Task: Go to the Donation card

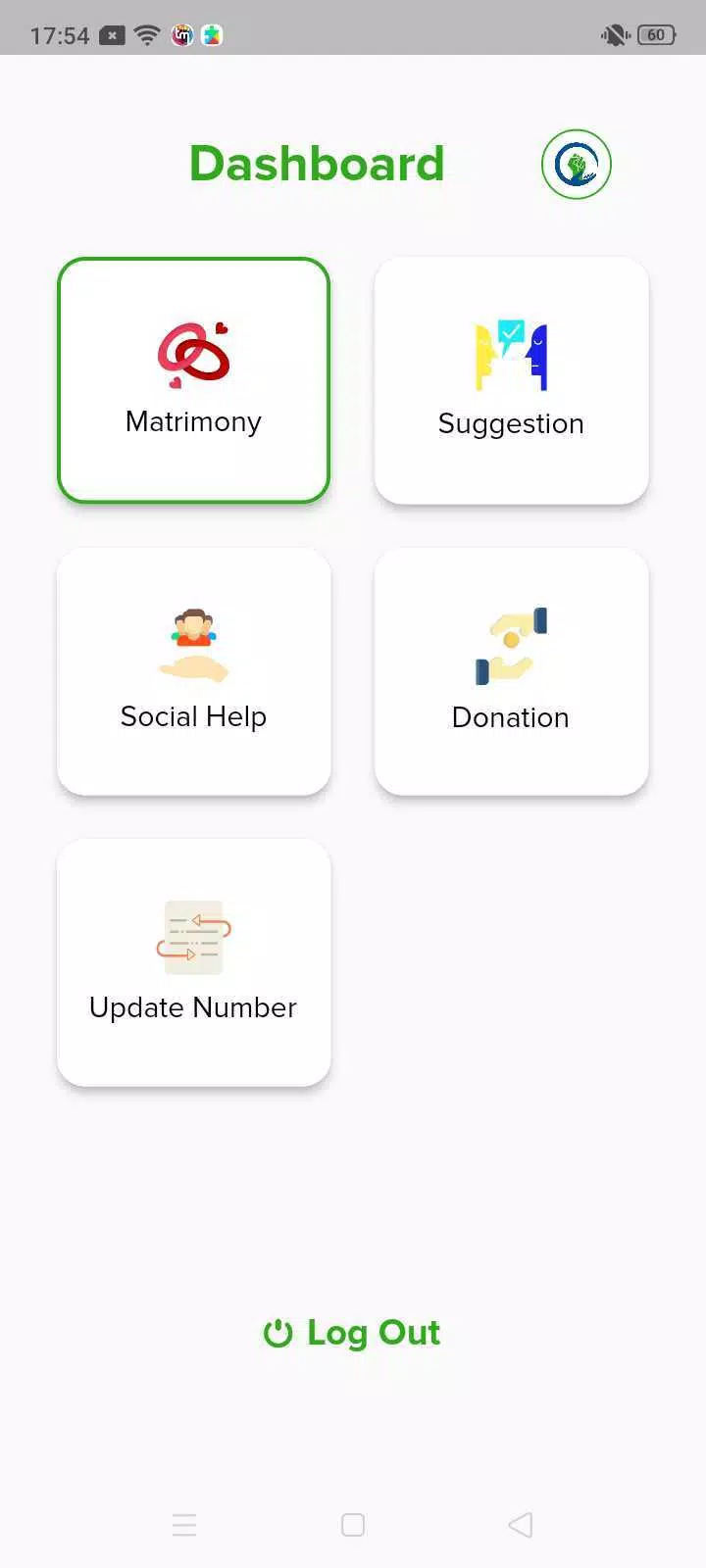Action: pos(511,671)
